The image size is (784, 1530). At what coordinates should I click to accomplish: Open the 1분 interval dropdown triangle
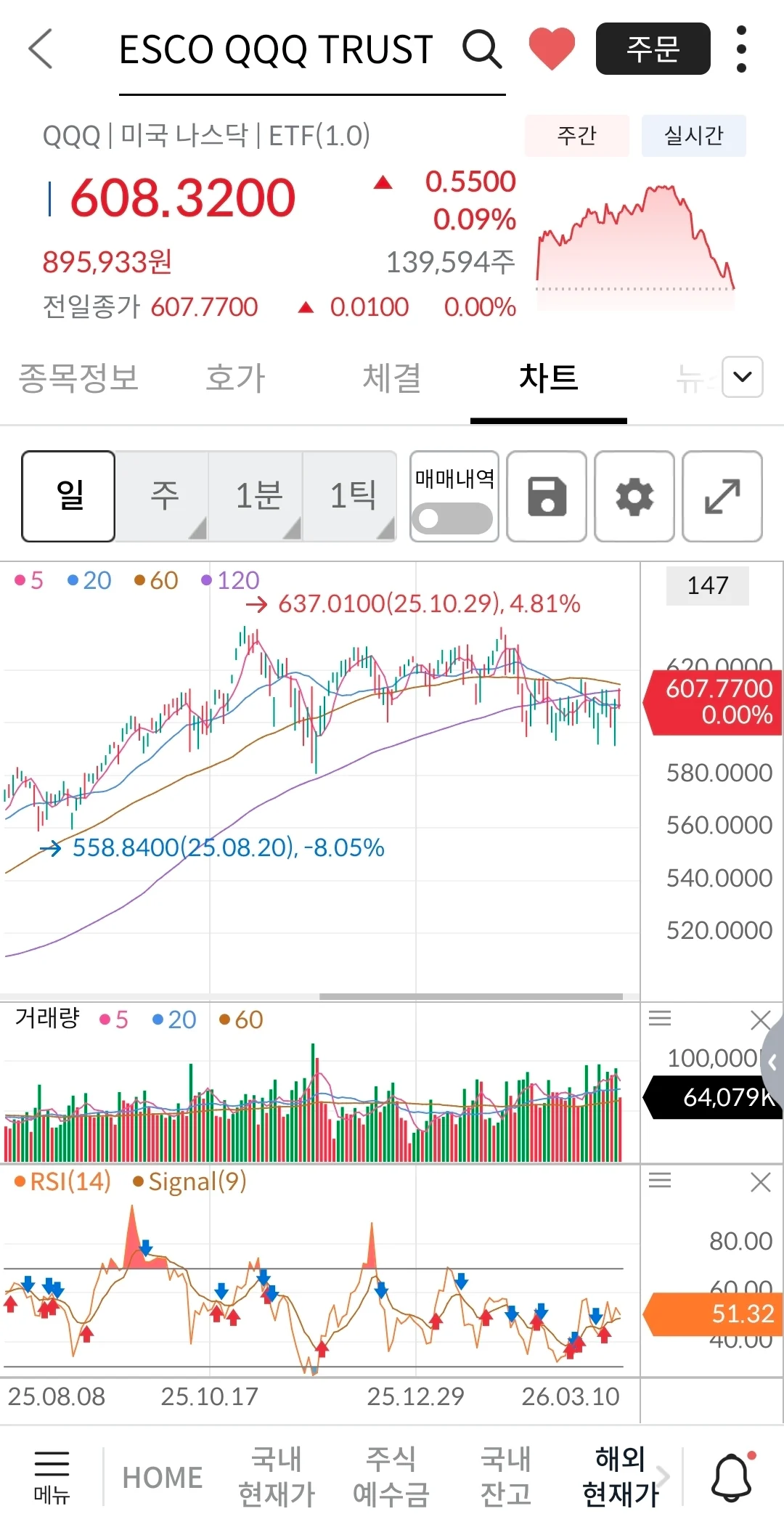pos(293,528)
